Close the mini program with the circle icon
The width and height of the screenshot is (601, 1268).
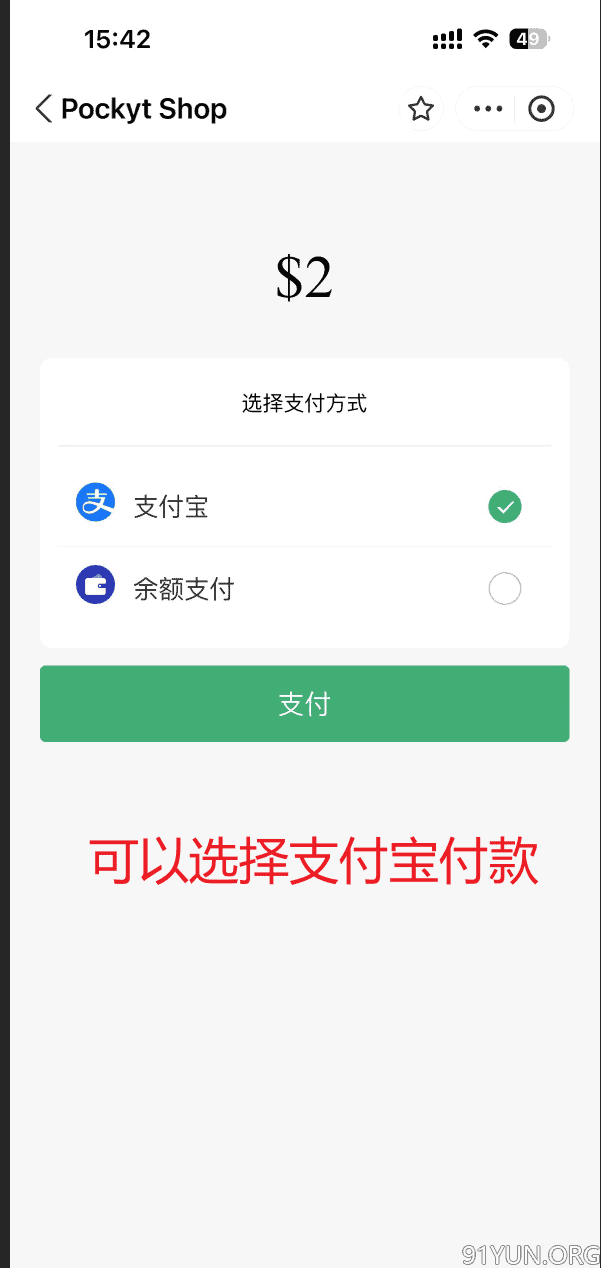pyautogui.click(x=541, y=109)
